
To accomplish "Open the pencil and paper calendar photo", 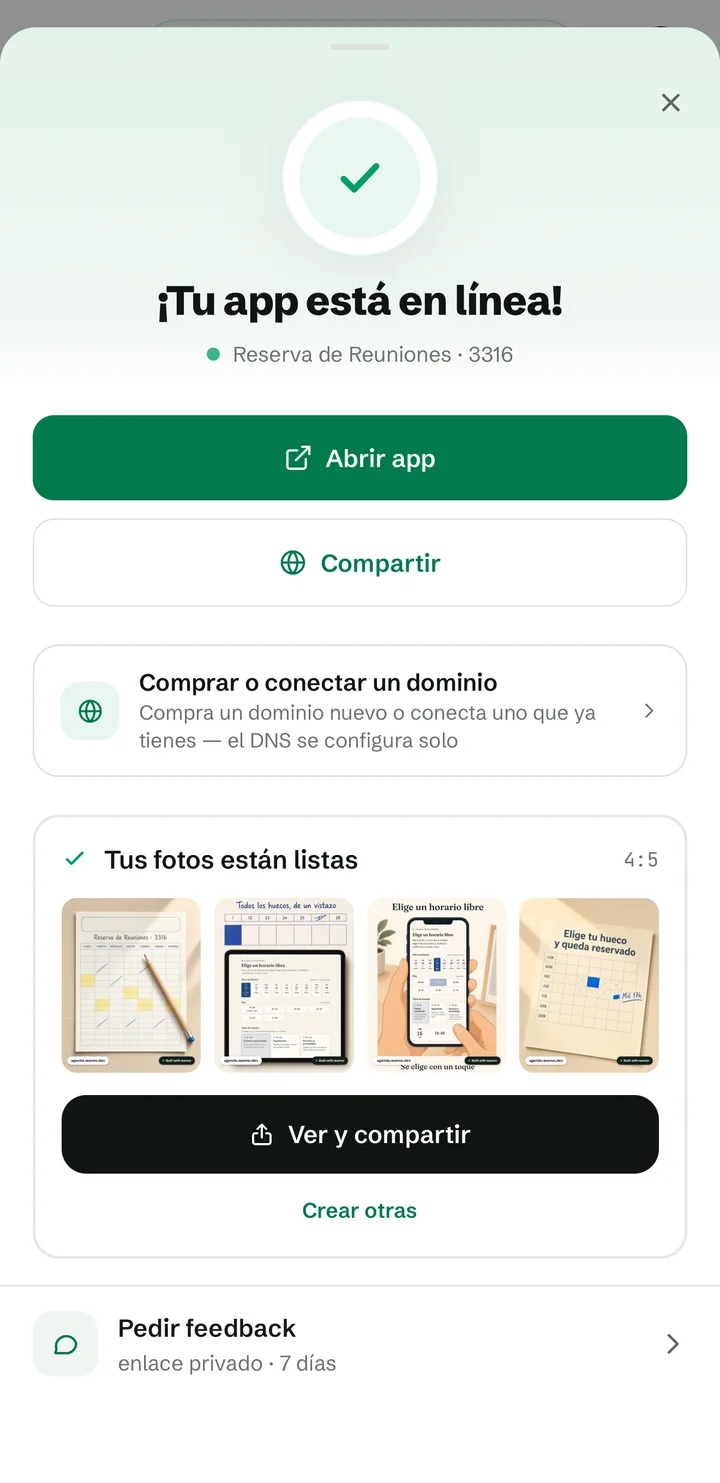I will point(131,985).
